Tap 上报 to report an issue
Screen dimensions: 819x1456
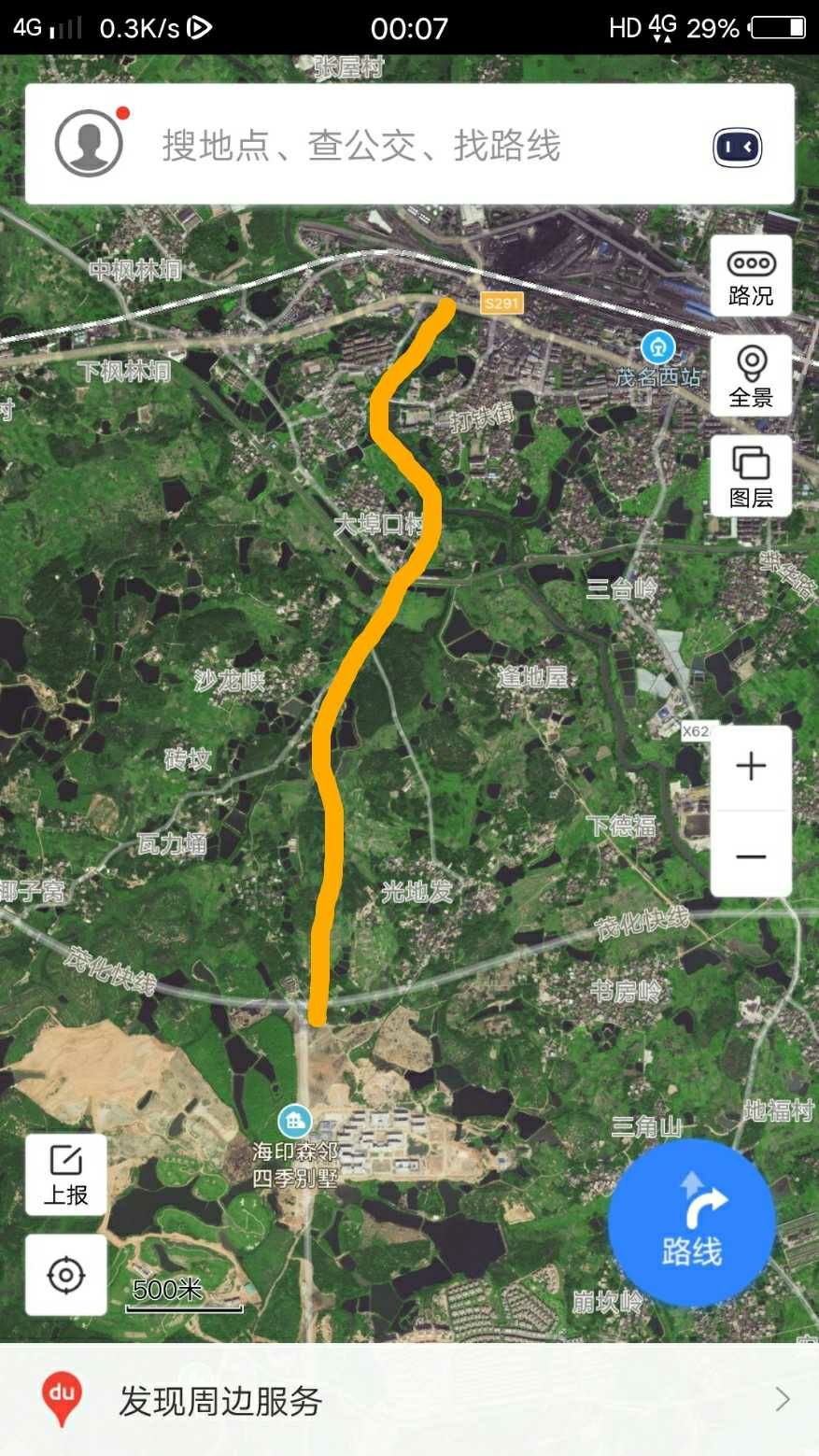66,1174
